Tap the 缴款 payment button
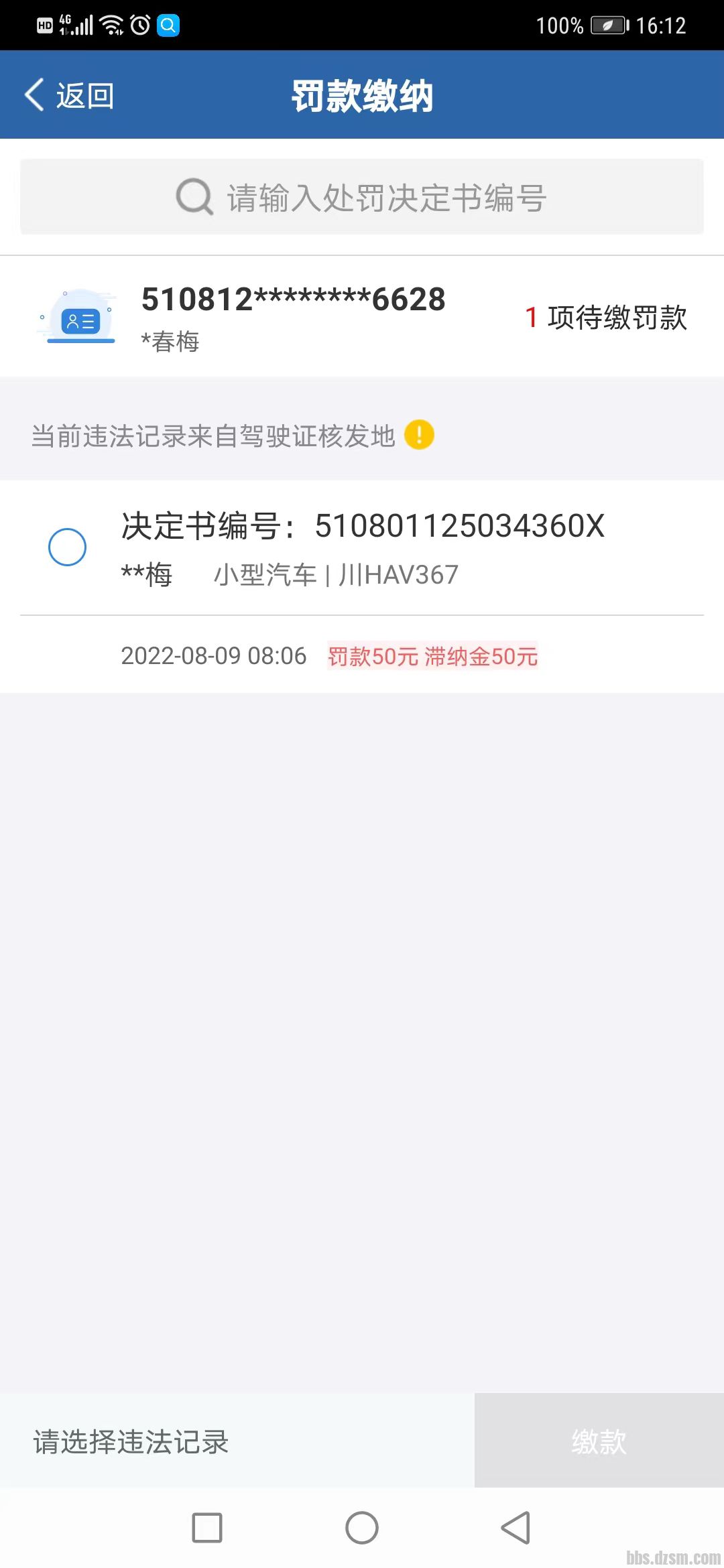This screenshot has width=724, height=1568. [599, 1441]
